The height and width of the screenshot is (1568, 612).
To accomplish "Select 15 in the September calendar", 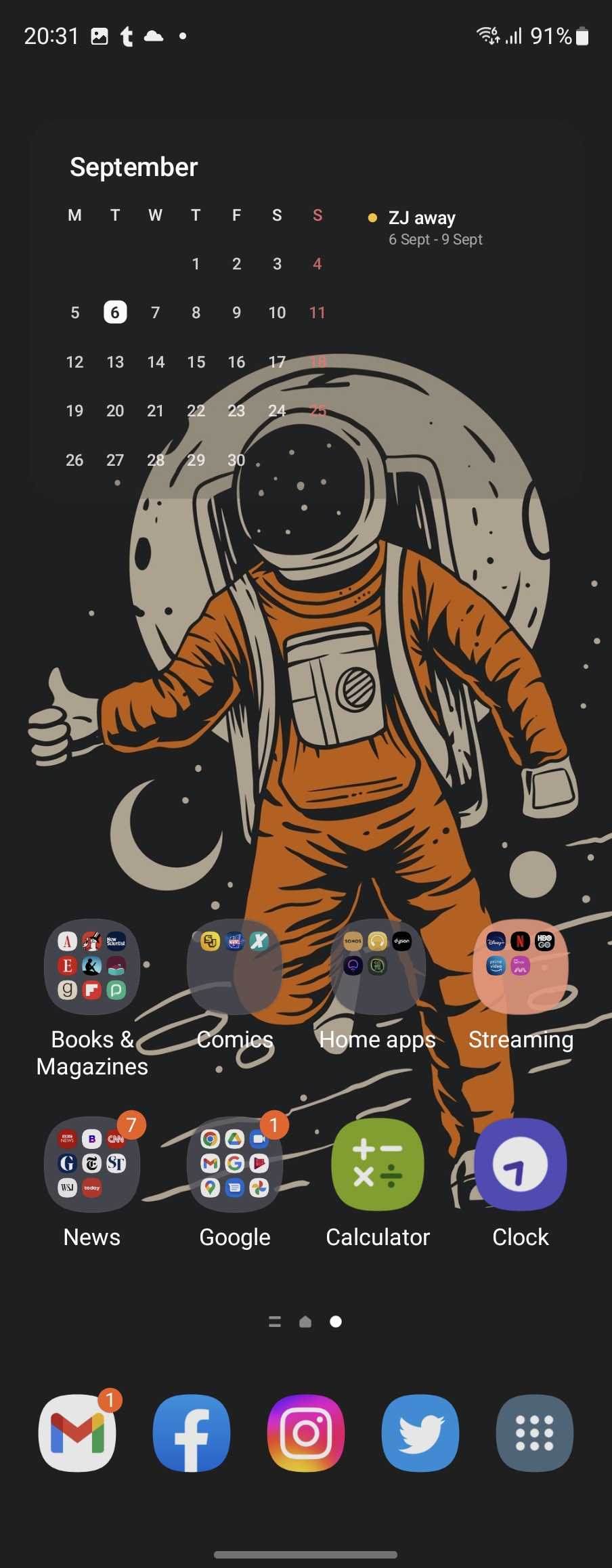I will 196,362.
